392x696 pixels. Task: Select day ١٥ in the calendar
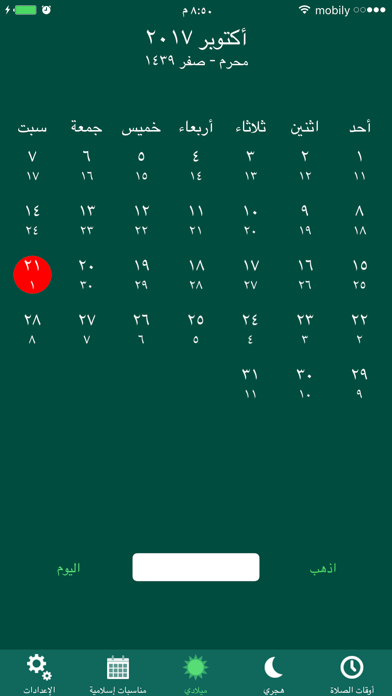click(360, 274)
